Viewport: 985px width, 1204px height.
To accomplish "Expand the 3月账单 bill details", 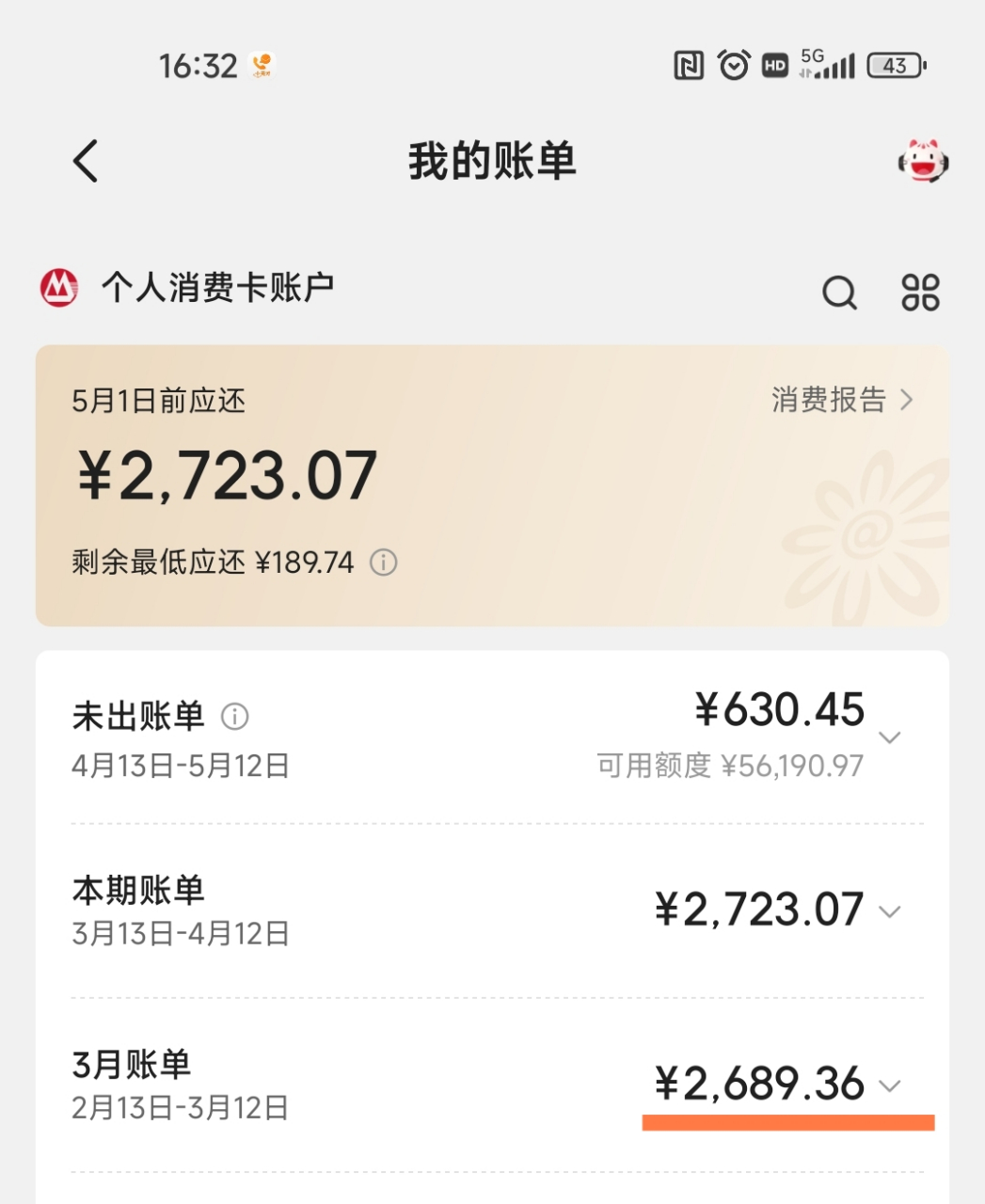I will coord(888,1086).
